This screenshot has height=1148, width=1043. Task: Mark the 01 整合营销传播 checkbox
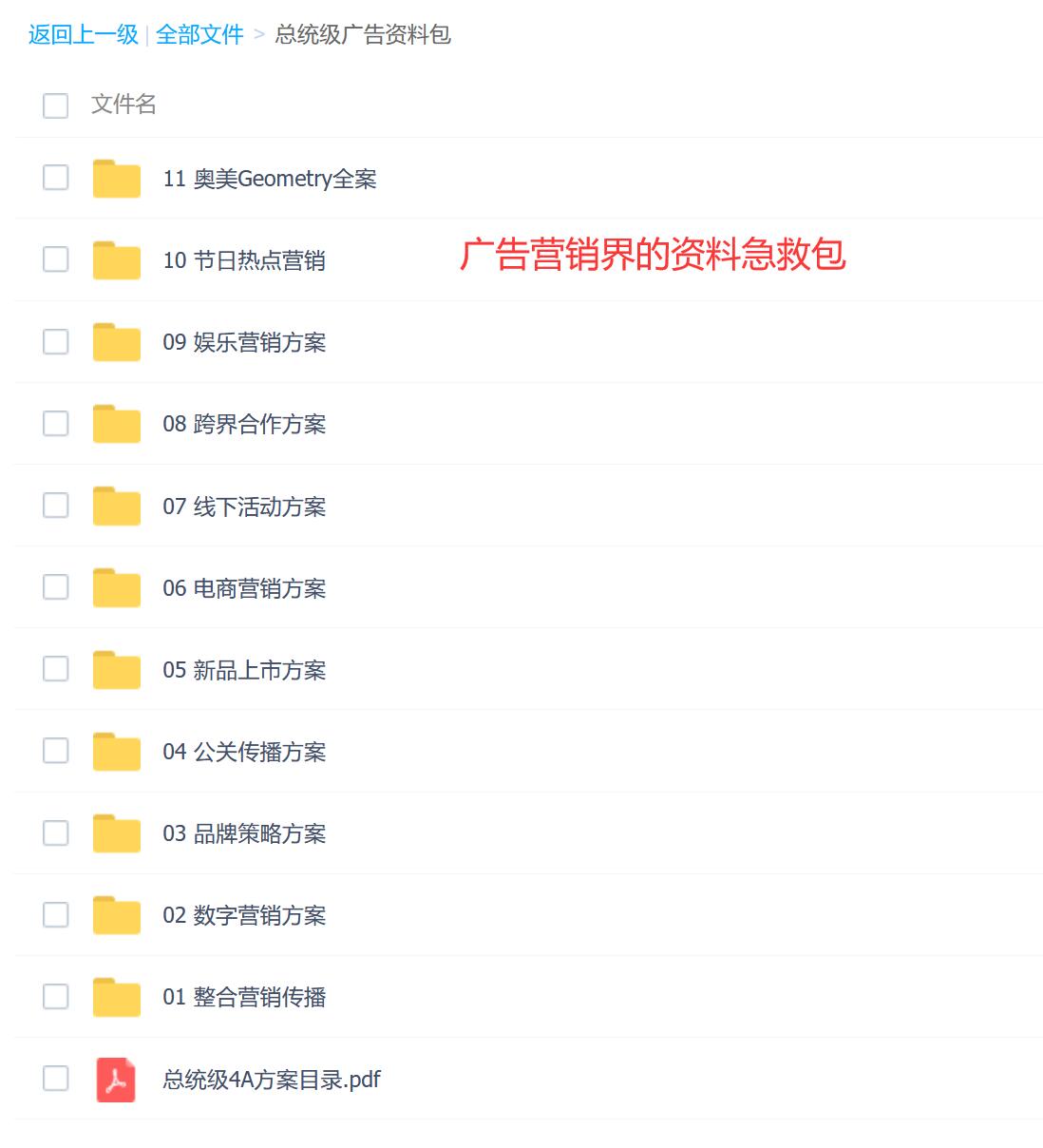(56, 996)
